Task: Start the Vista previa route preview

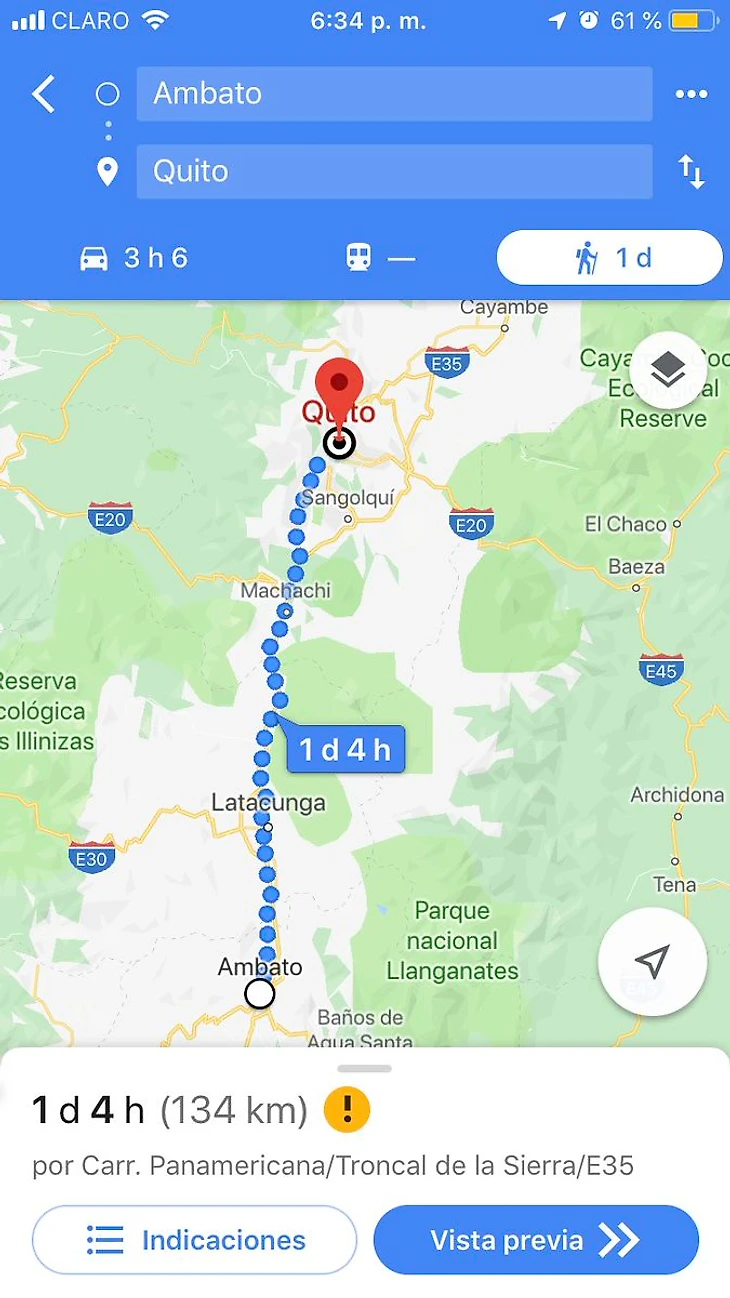Action: (536, 1240)
